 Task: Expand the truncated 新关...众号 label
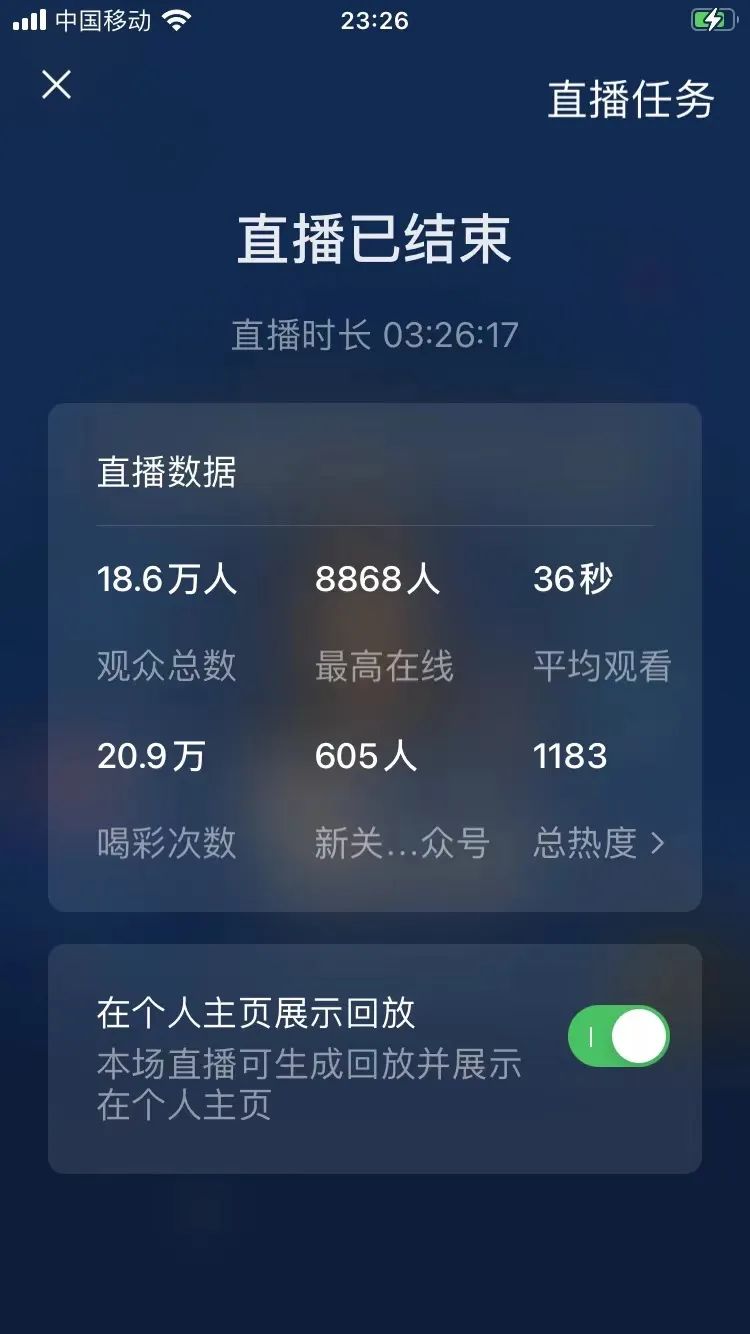pyautogui.click(x=400, y=845)
